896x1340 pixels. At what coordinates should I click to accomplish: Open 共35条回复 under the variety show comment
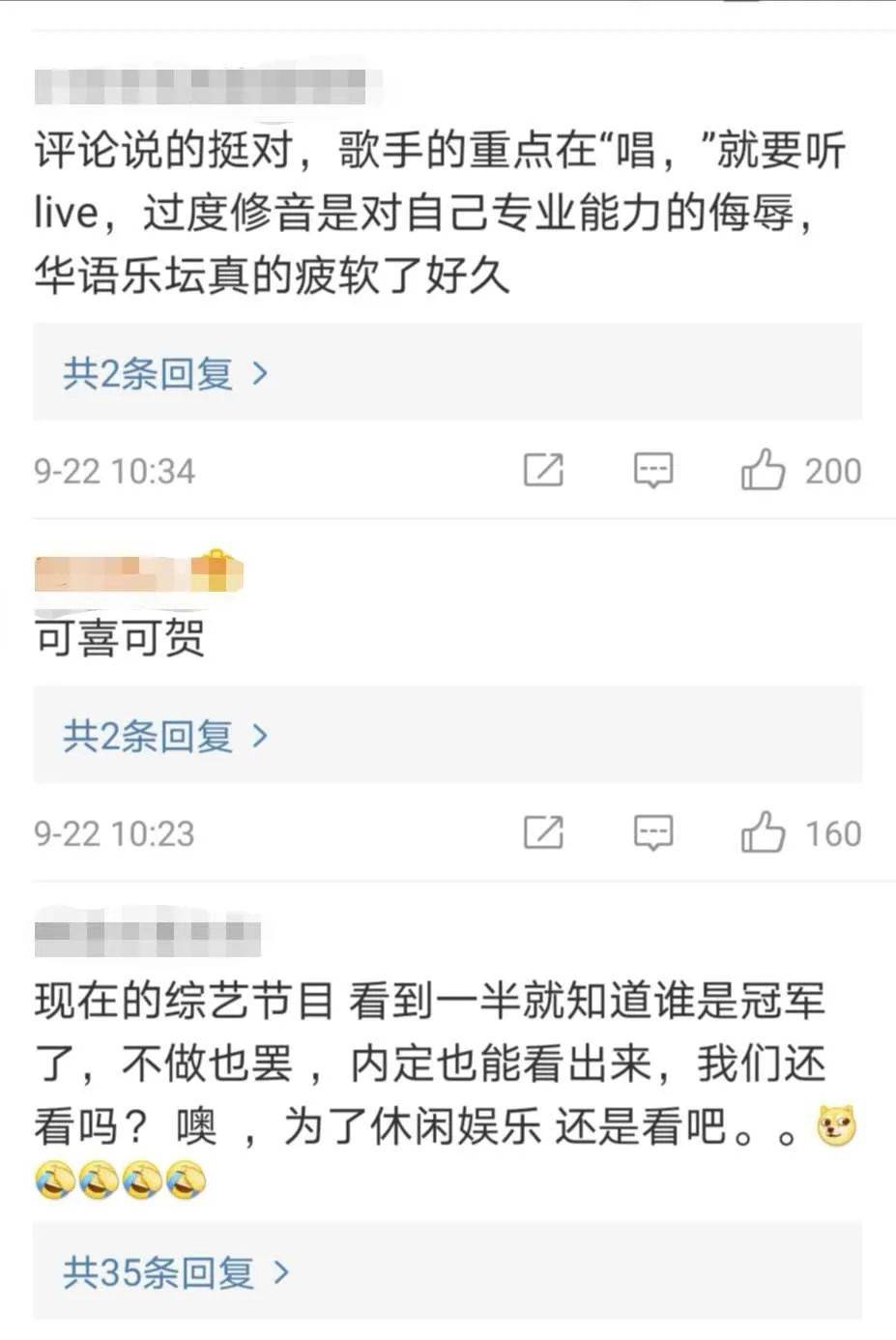pos(176,1272)
